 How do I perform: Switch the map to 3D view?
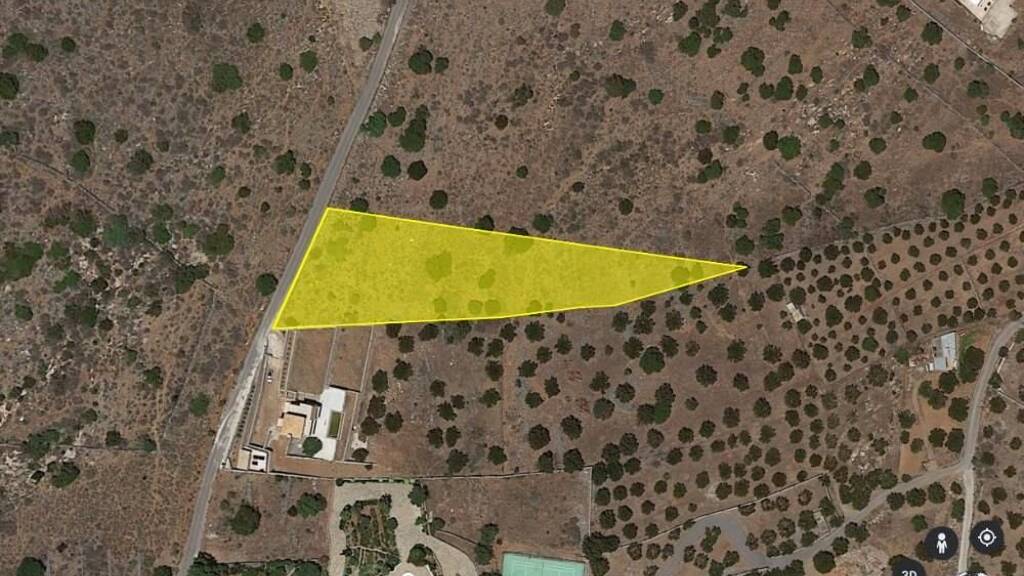click(909, 569)
